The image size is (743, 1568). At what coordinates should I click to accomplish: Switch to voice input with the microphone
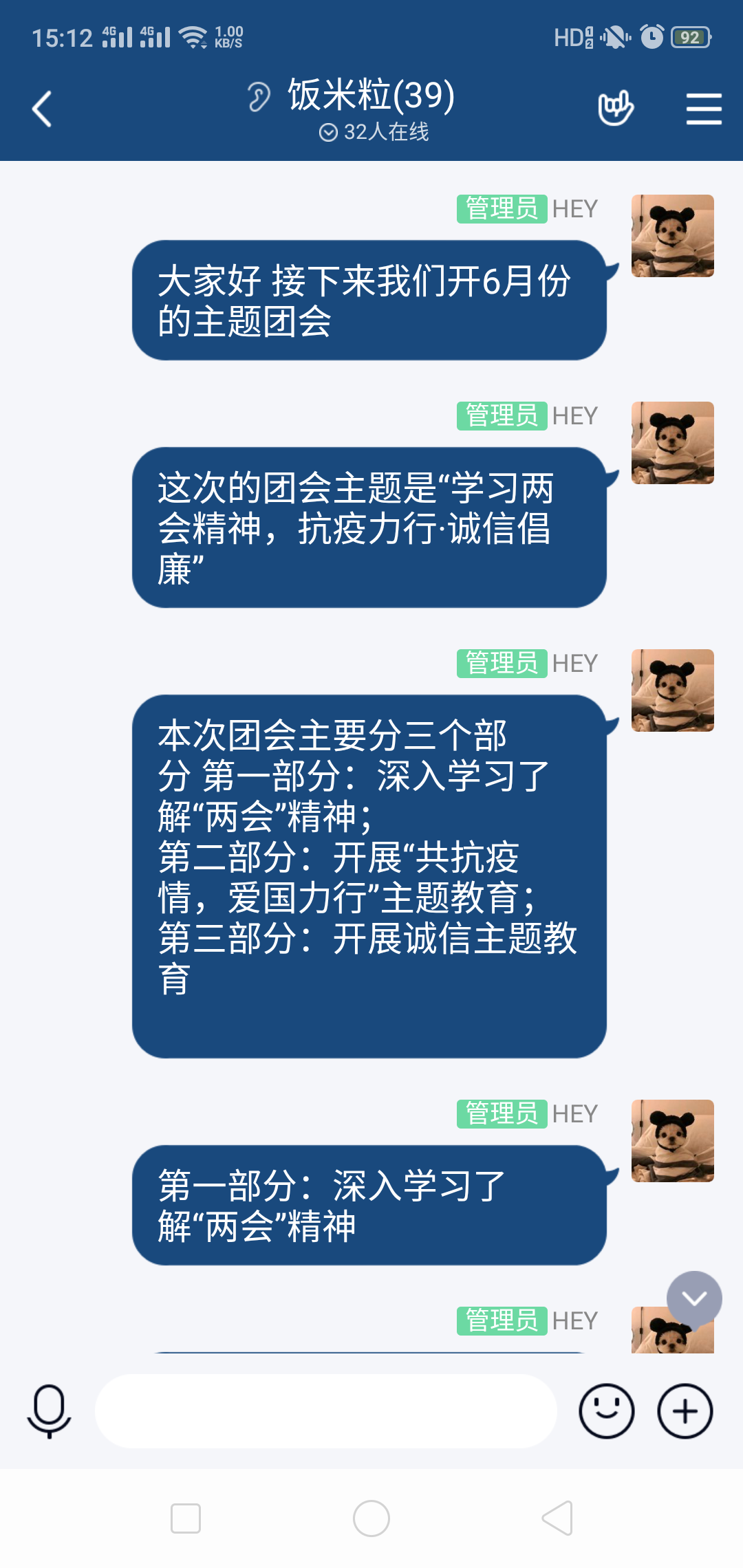[x=49, y=1411]
